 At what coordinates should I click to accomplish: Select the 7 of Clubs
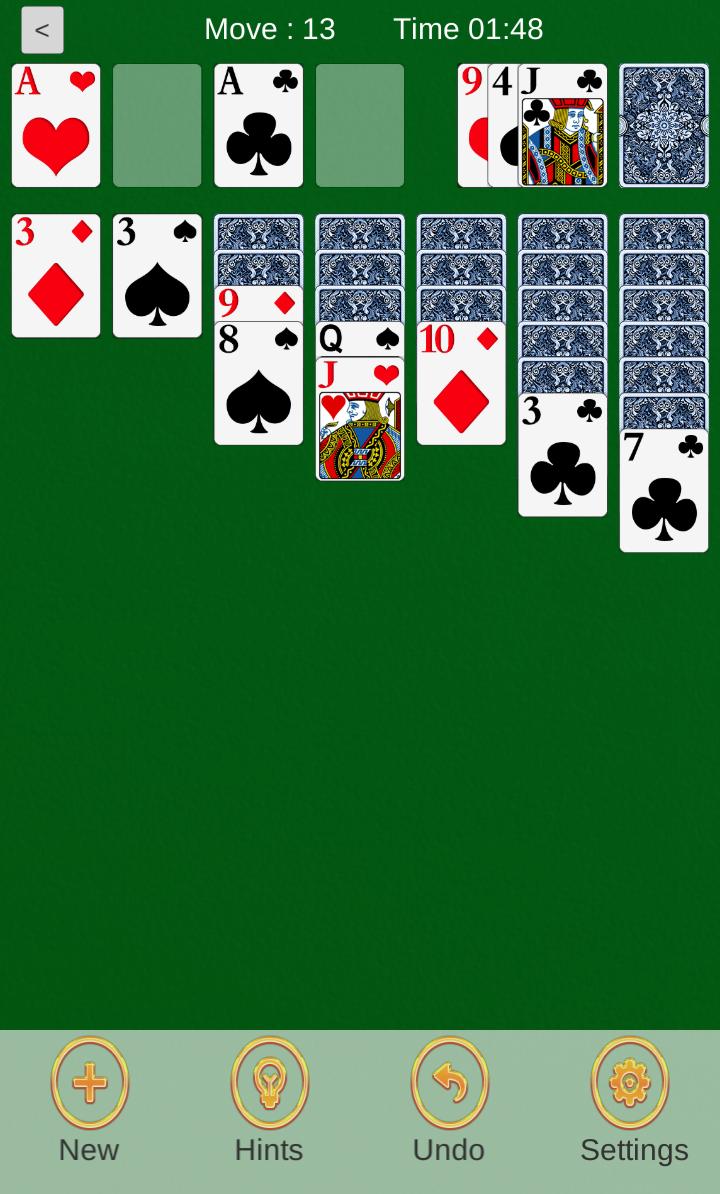[663, 490]
